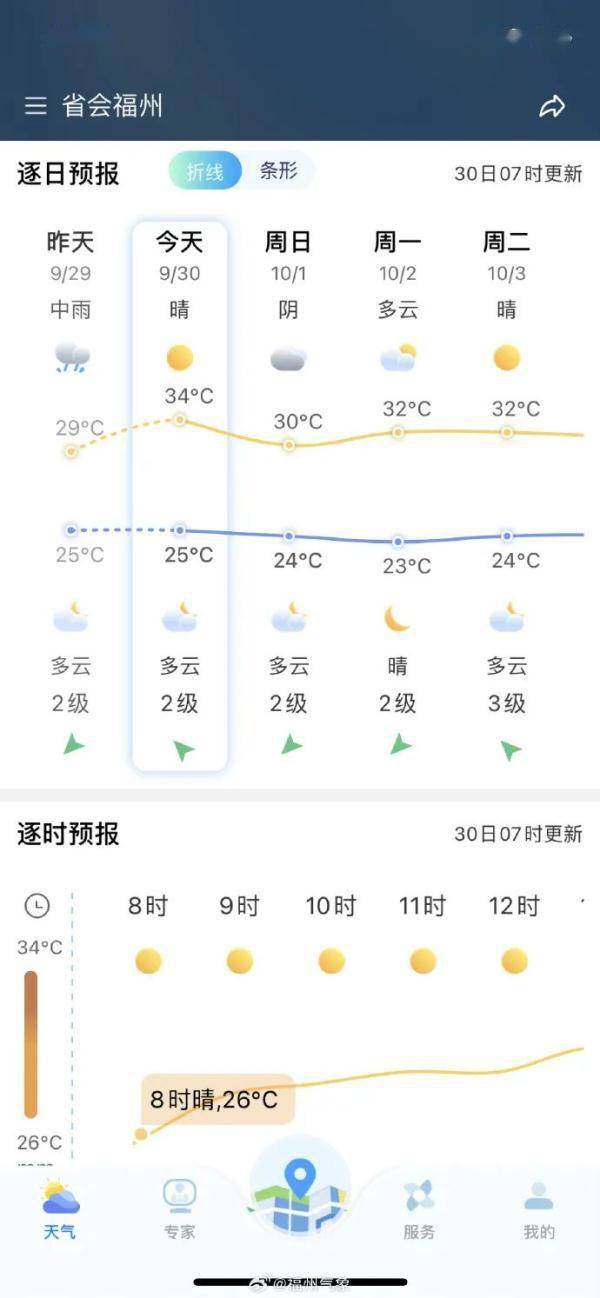Share the weather forecast
The width and height of the screenshot is (600, 1298).
[x=552, y=107]
